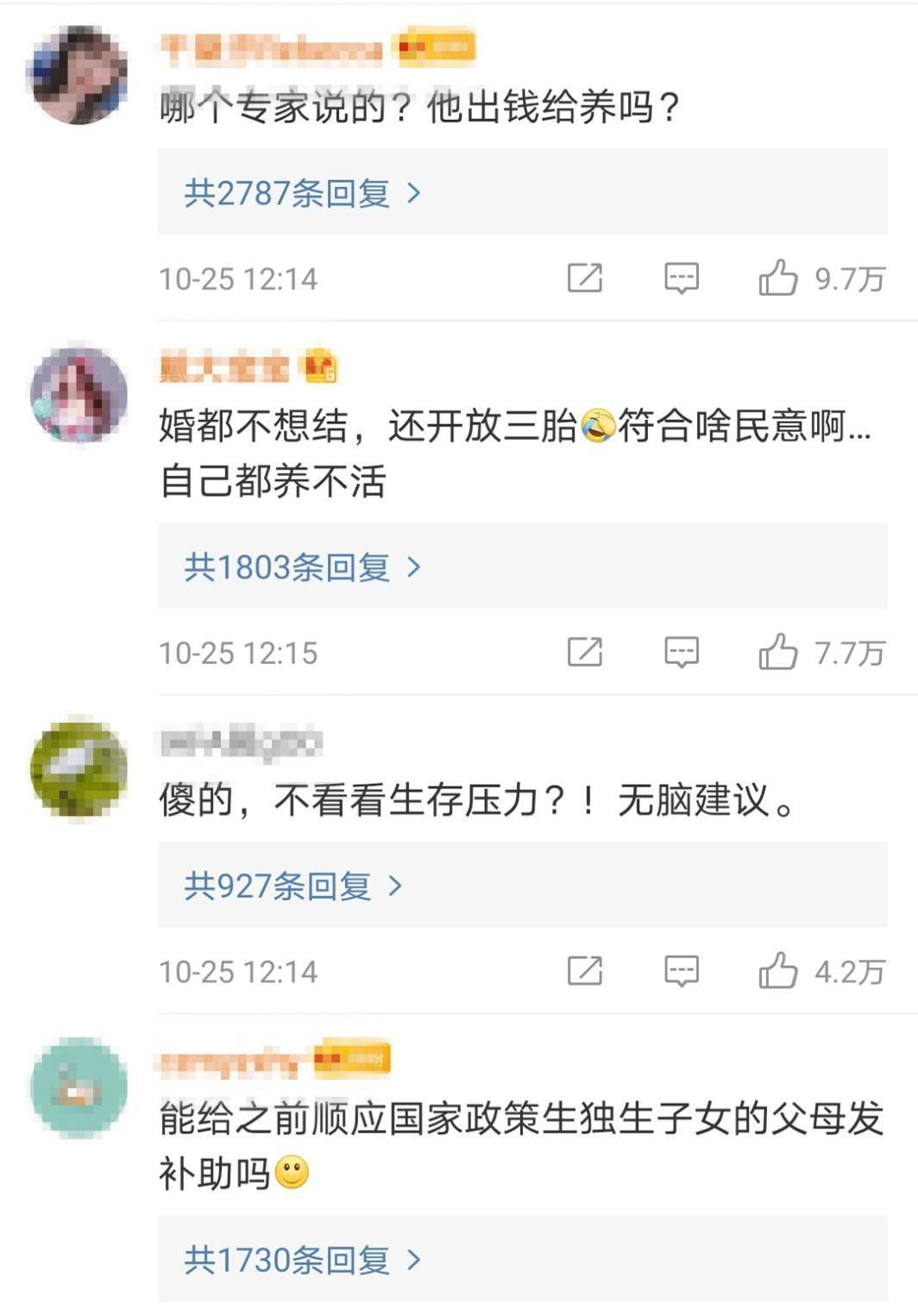918x1316 pixels.
Task: Click the repost icon under the first comment
Action: (588, 276)
